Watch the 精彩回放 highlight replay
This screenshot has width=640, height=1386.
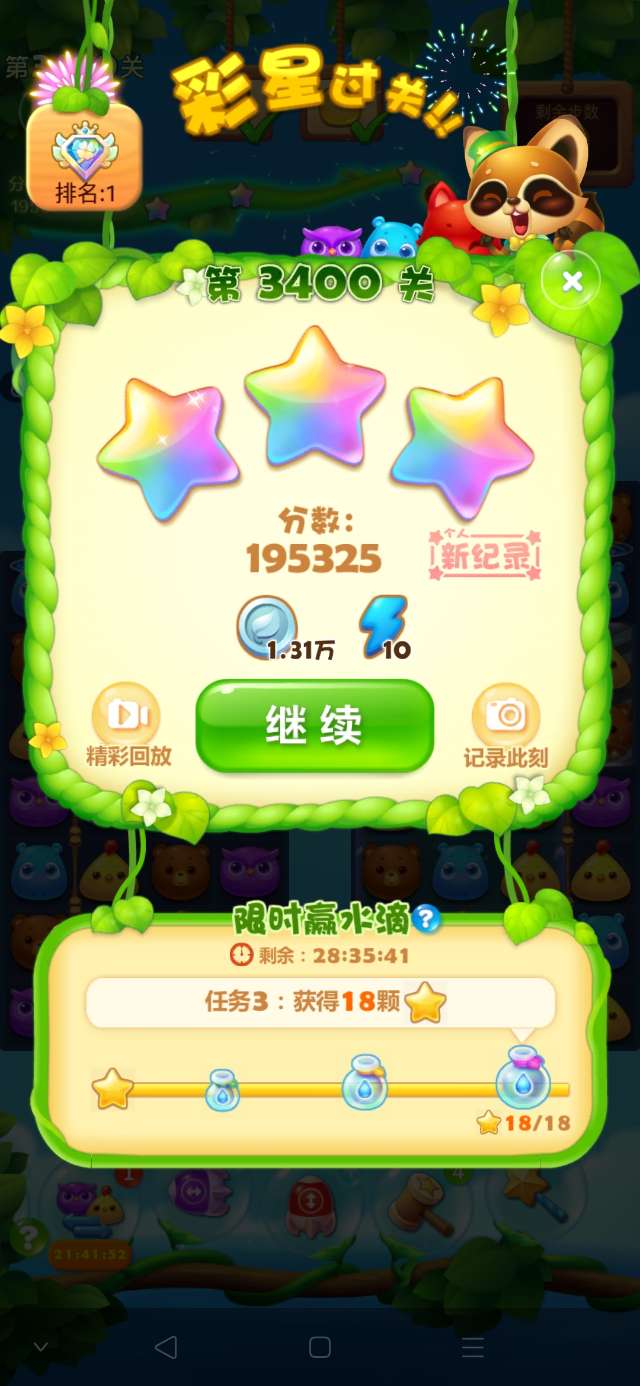pyautogui.click(x=127, y=724)
